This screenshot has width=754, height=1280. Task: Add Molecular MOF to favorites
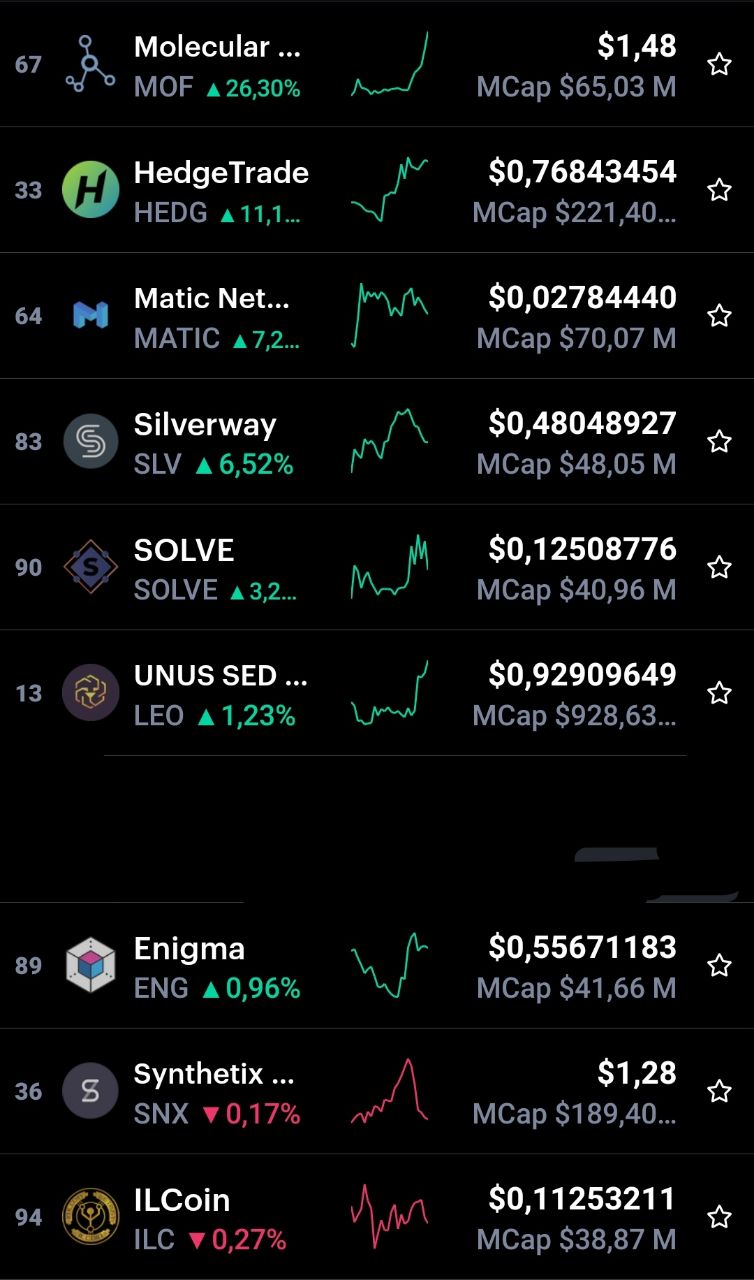coord(719,65)
